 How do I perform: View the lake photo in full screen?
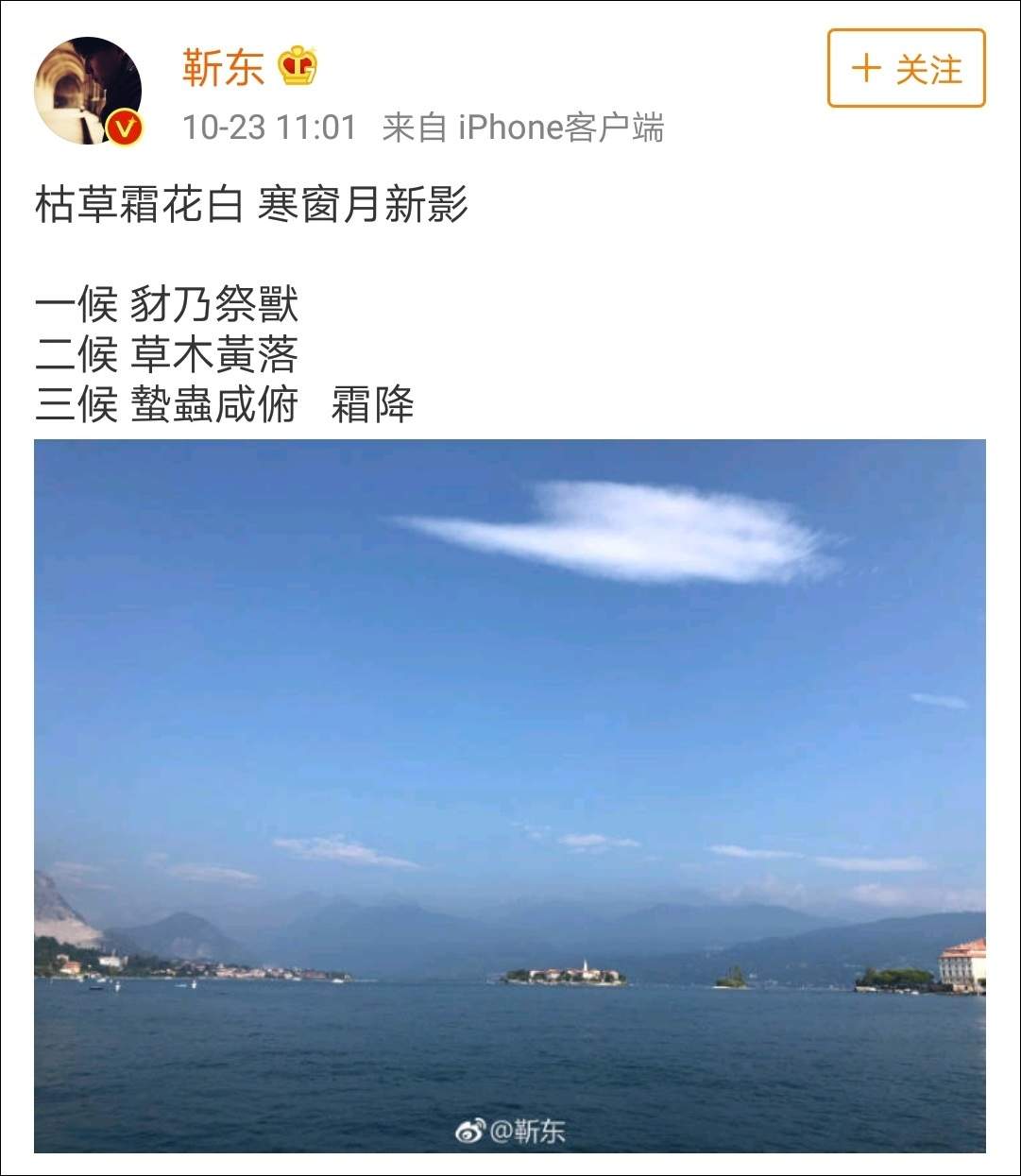point(510,795)
